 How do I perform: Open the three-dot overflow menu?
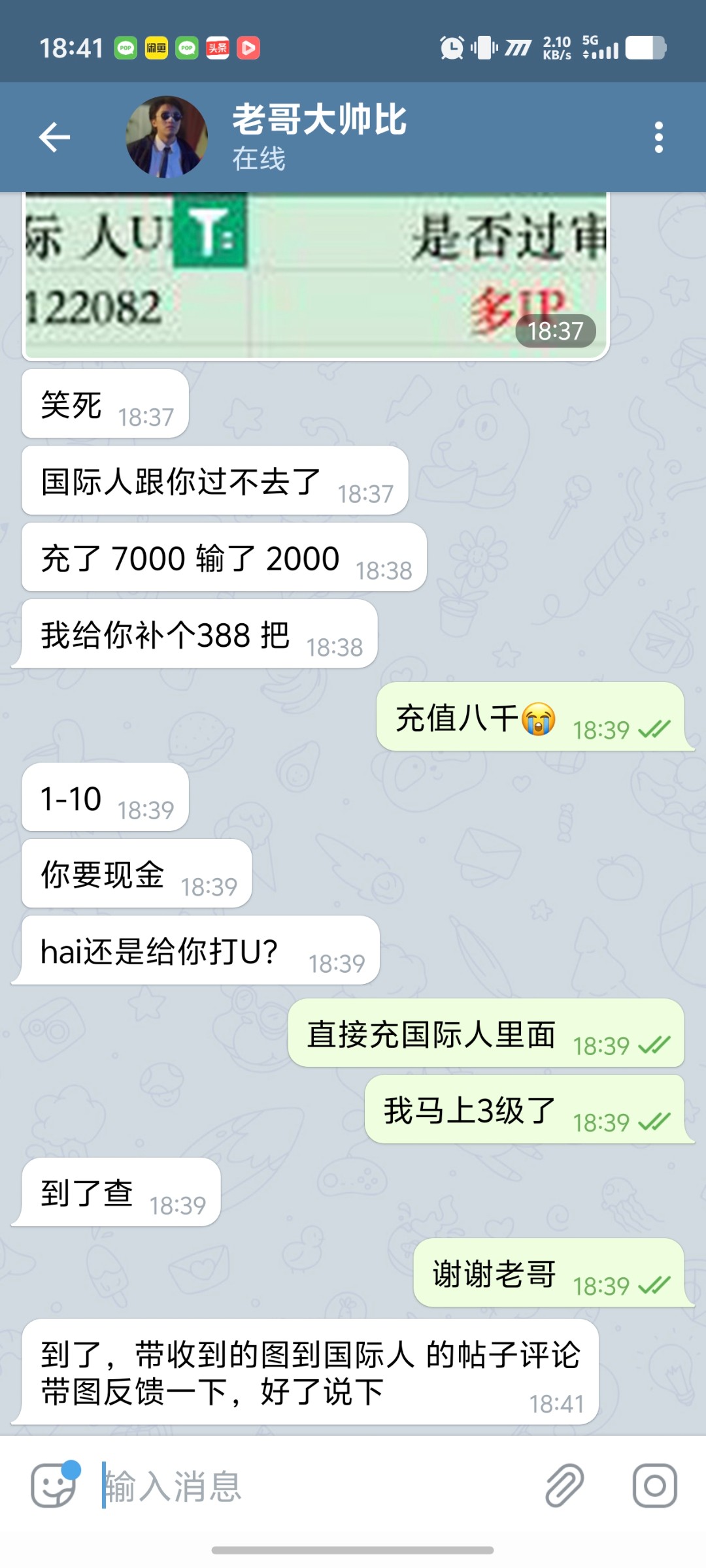click(x=658, y=137)
